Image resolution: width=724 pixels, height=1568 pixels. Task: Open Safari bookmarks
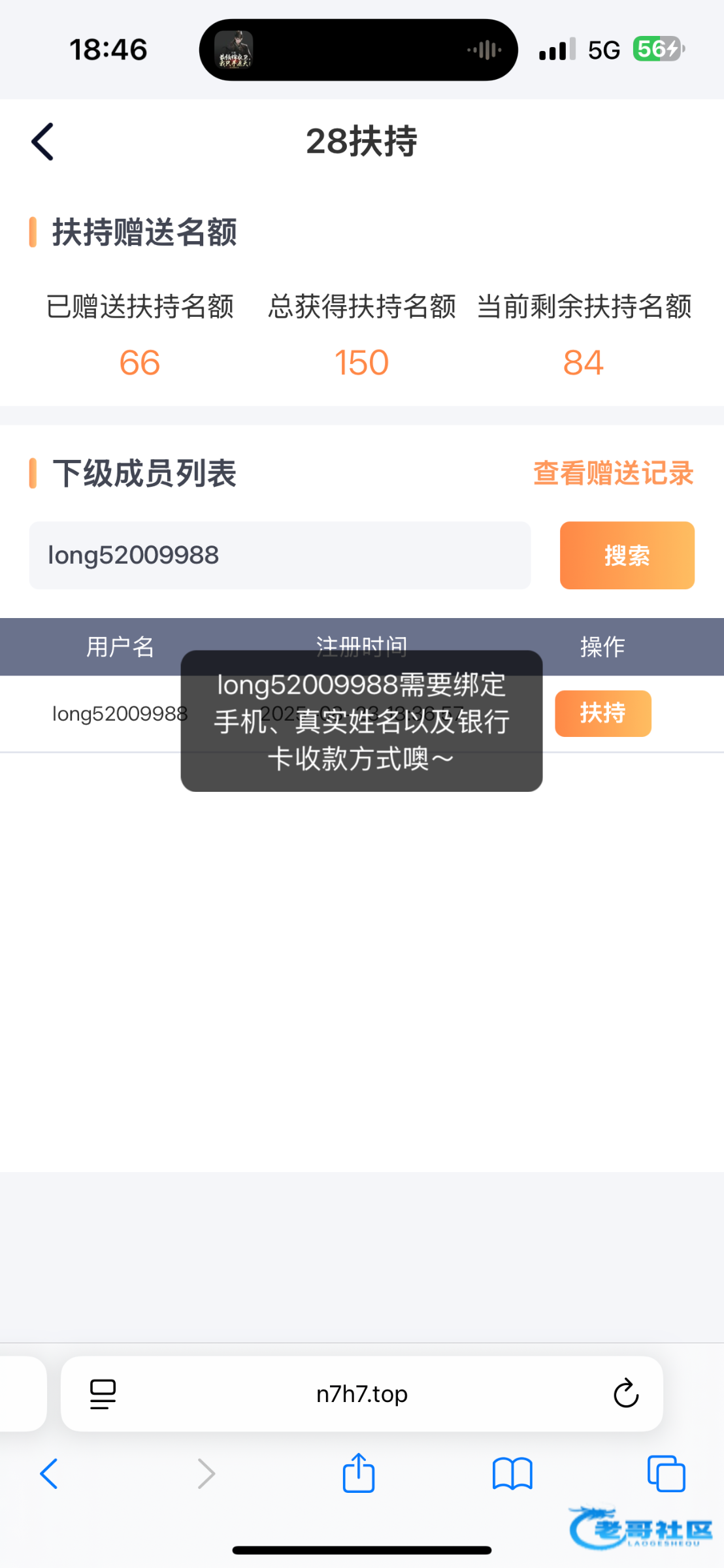tap(512, 1473)
